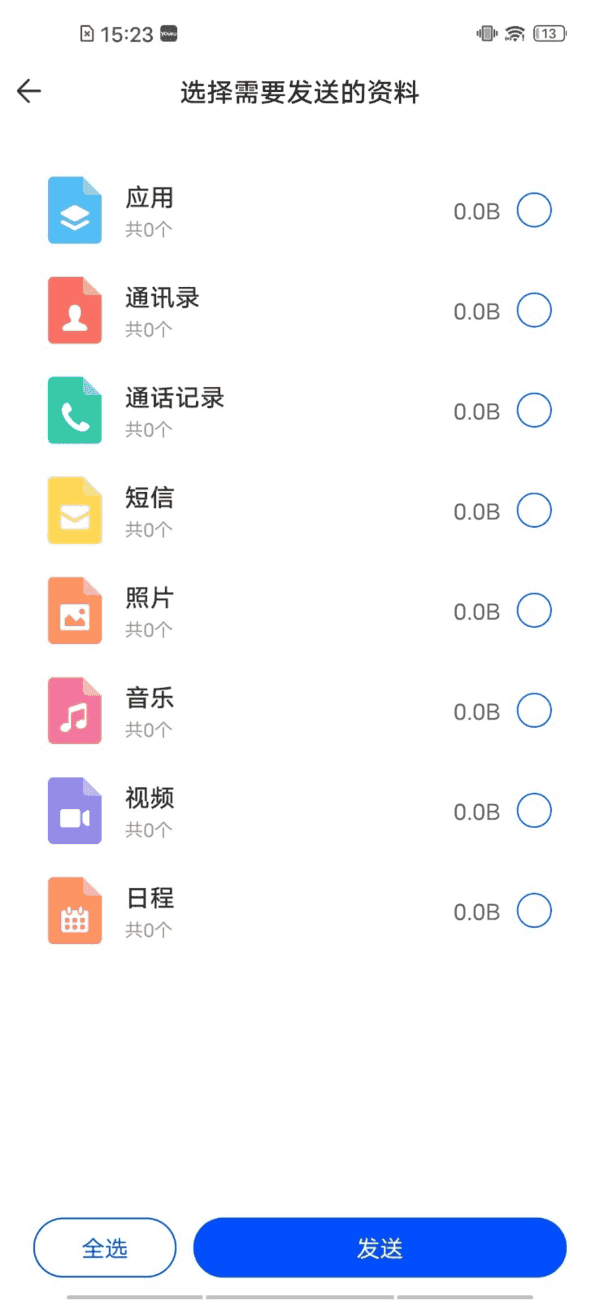Check the 通讯录 item
This screenshot has height=1301, width=600.
[534, 311]
